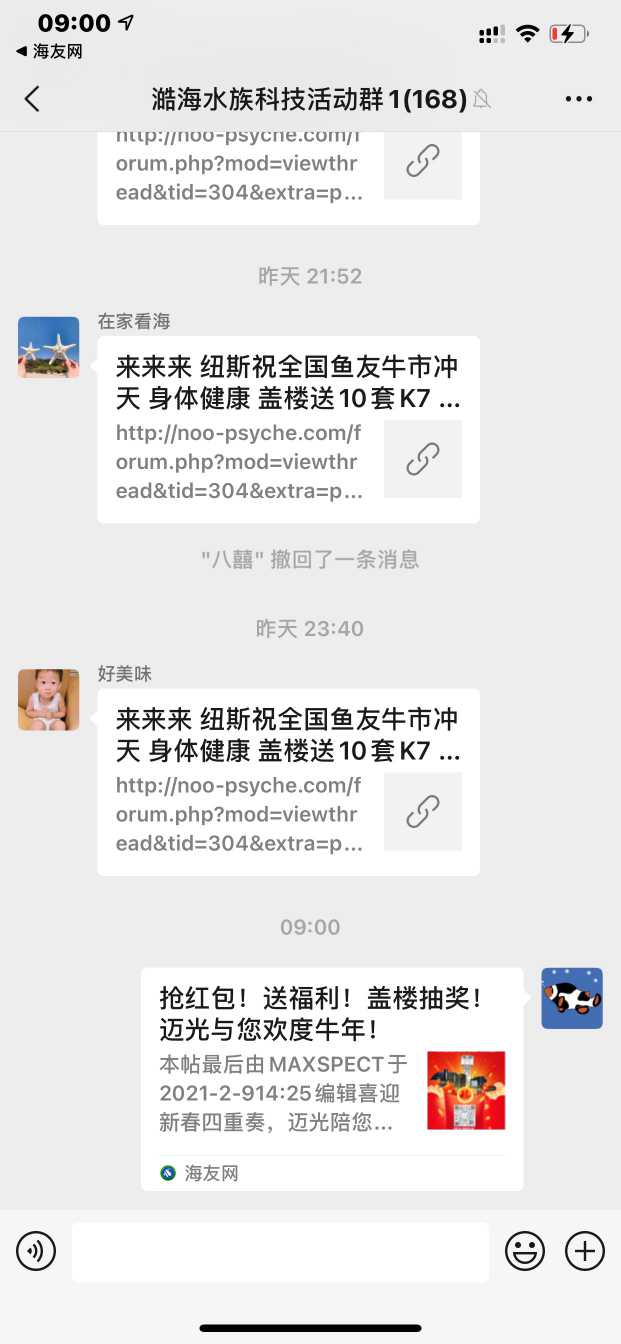Open the link card shared by 好美味
Image resolution: width=621 pixels, height=1344 pixels.
point(288,782)
